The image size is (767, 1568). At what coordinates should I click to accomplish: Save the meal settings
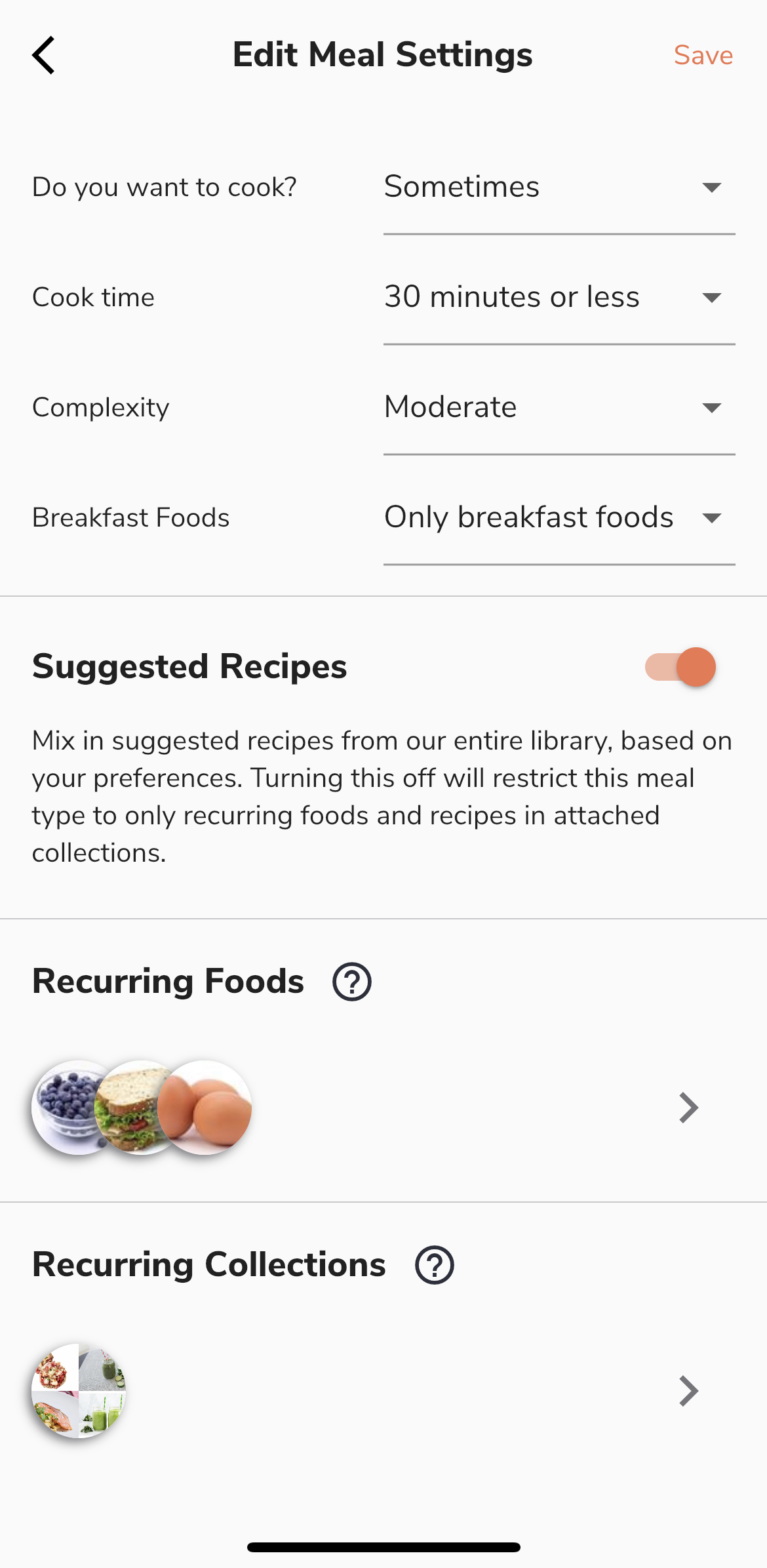[703, 56]
